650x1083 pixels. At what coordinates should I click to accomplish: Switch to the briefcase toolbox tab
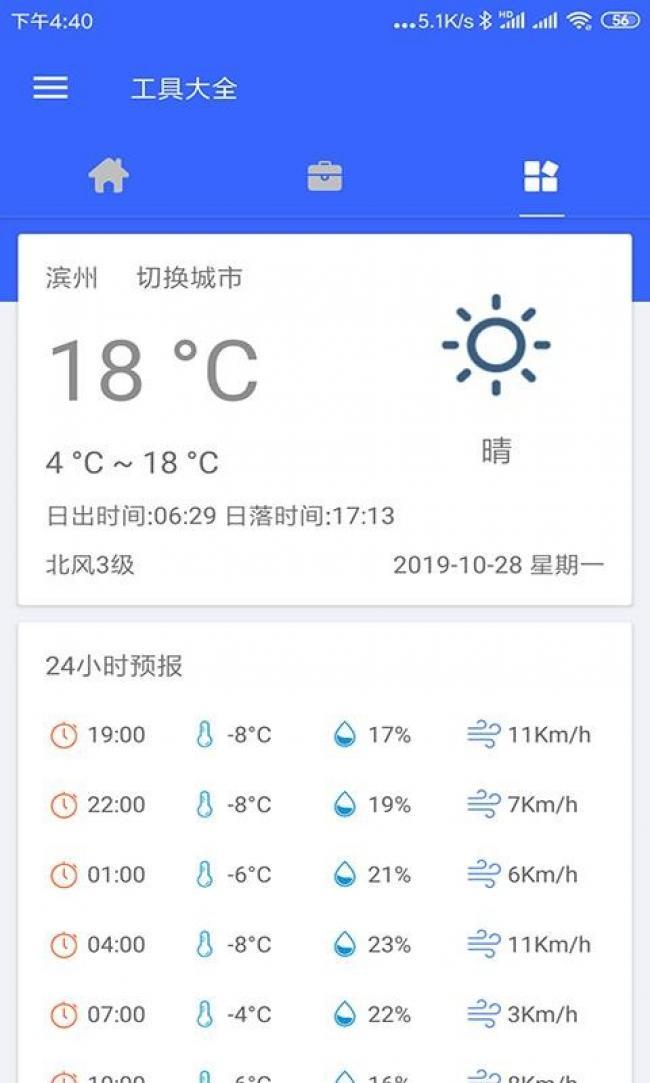[x=324, y=177]
